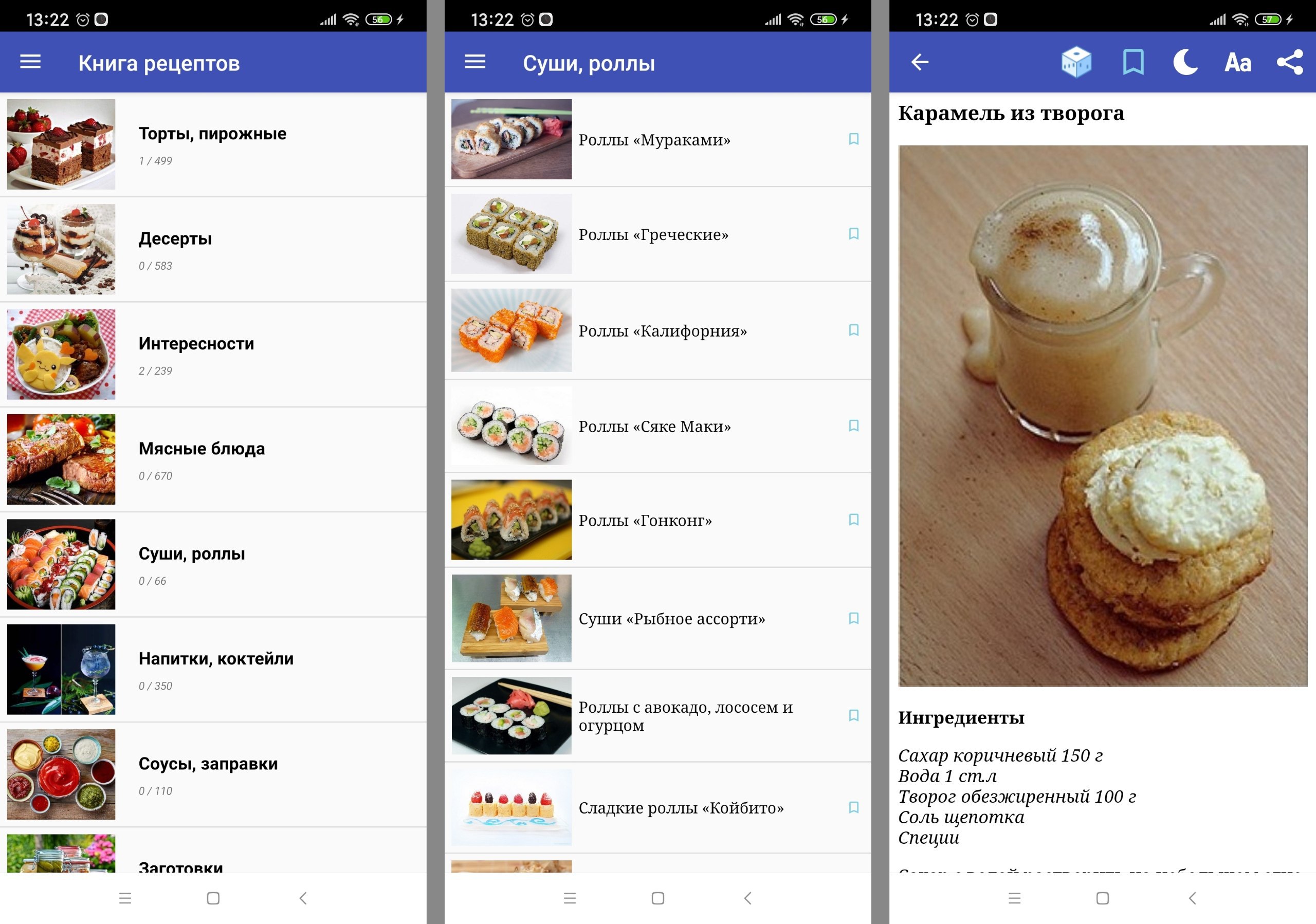
Task: Open the Роллы «Гонконг» recipe
Action: [645, 520]
